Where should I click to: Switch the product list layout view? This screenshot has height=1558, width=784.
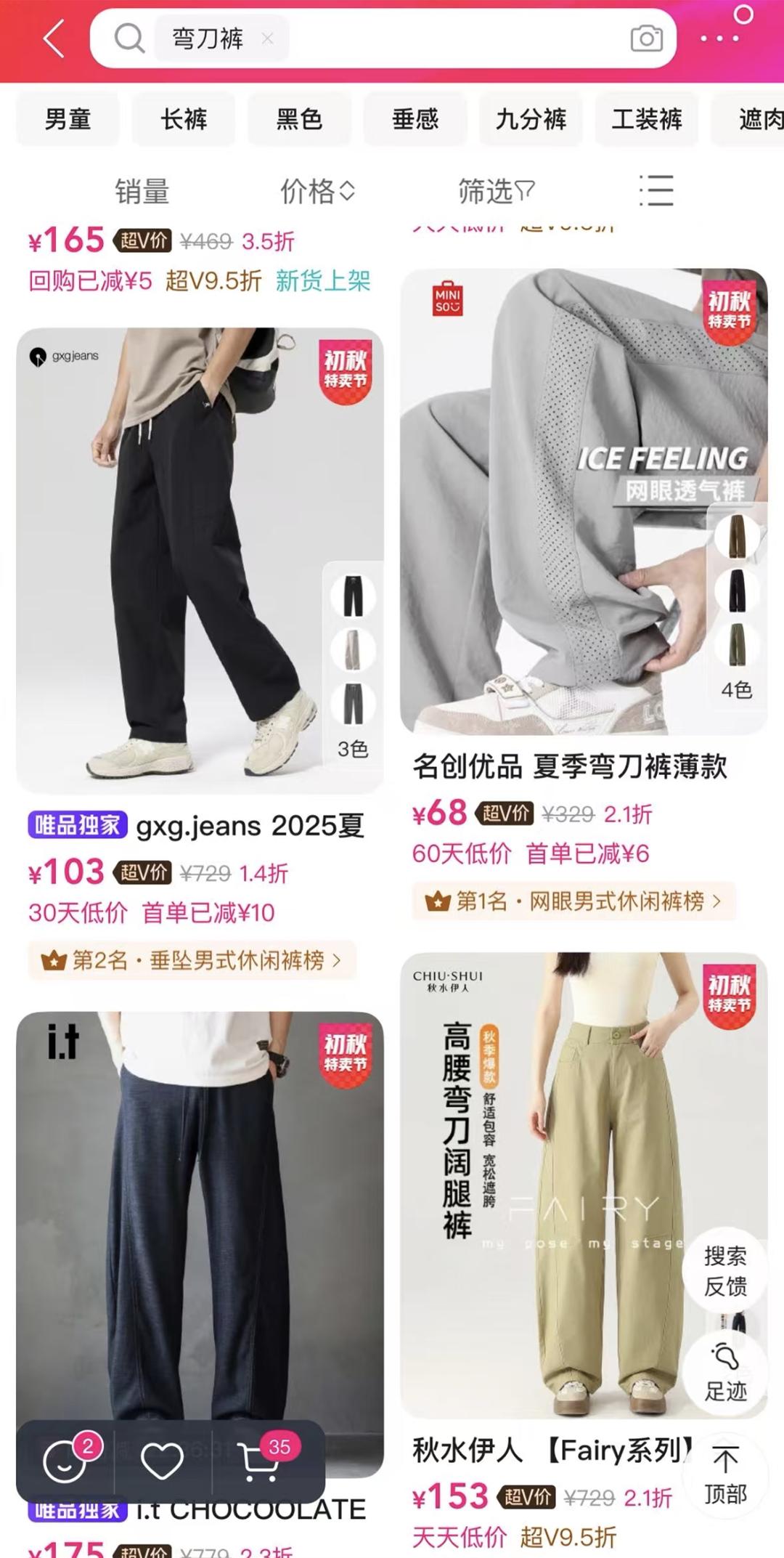tap(656, 190)
